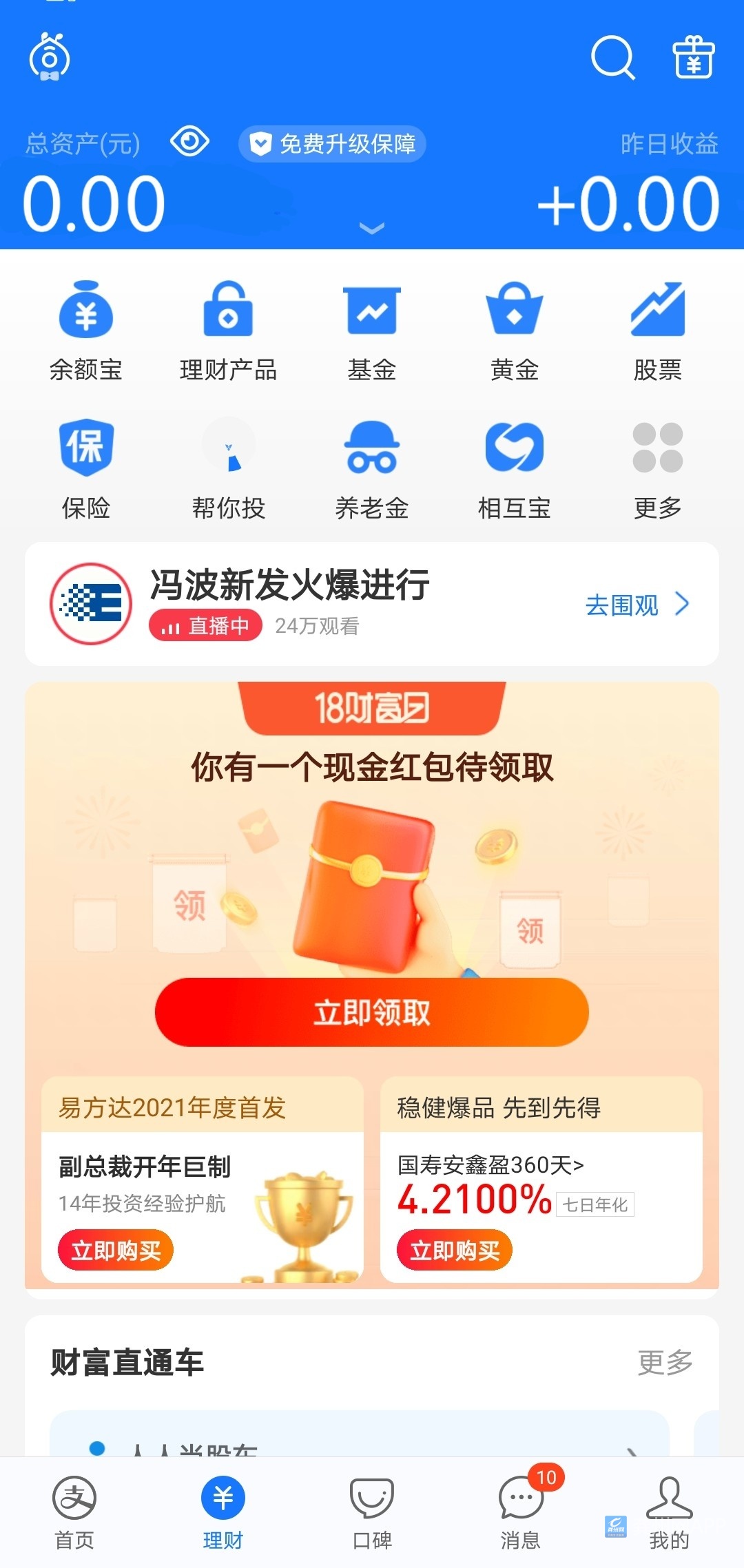The height and width of the screenshot is (1568, 744).
Task: Expand the assets details chevron
Action: tap(372, 229)
